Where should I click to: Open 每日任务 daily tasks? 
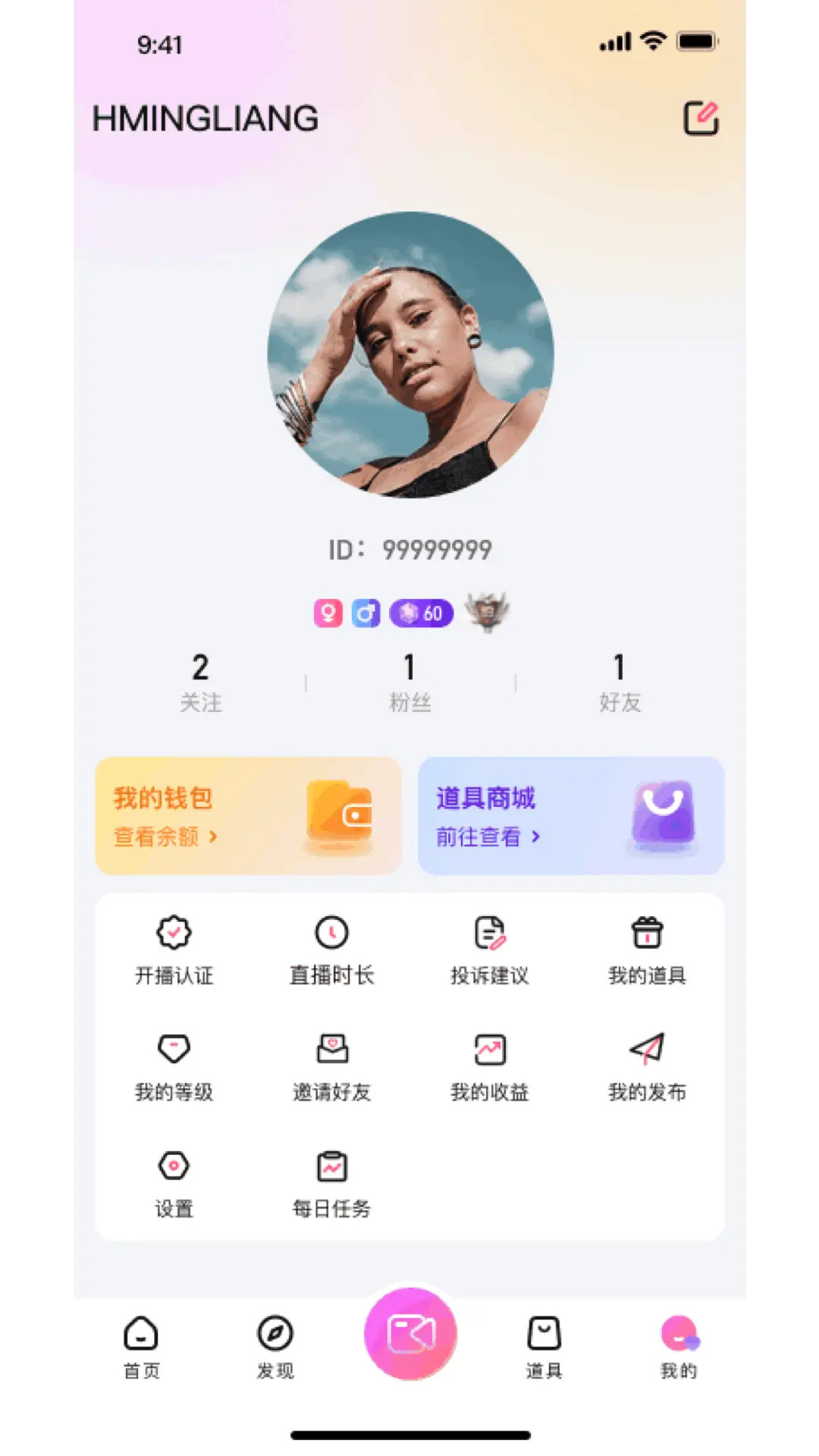[331, 1184]
